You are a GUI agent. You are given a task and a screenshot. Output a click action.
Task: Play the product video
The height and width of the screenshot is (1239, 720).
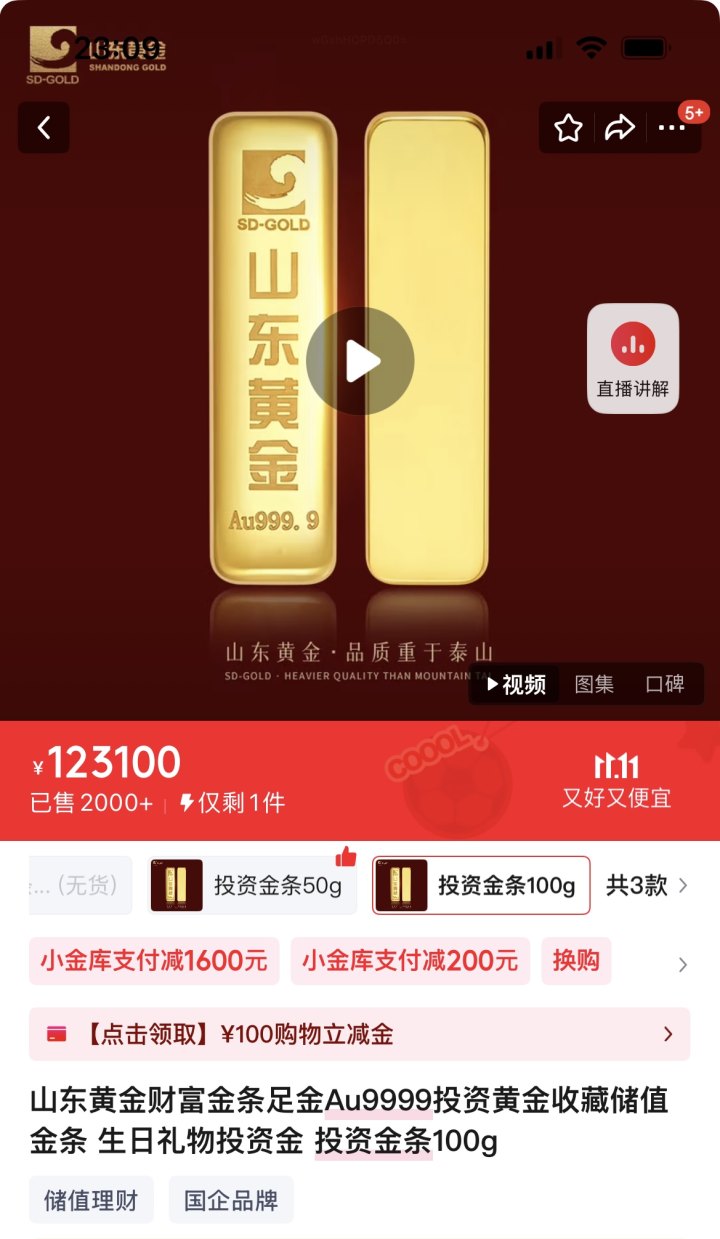point(360,361)
